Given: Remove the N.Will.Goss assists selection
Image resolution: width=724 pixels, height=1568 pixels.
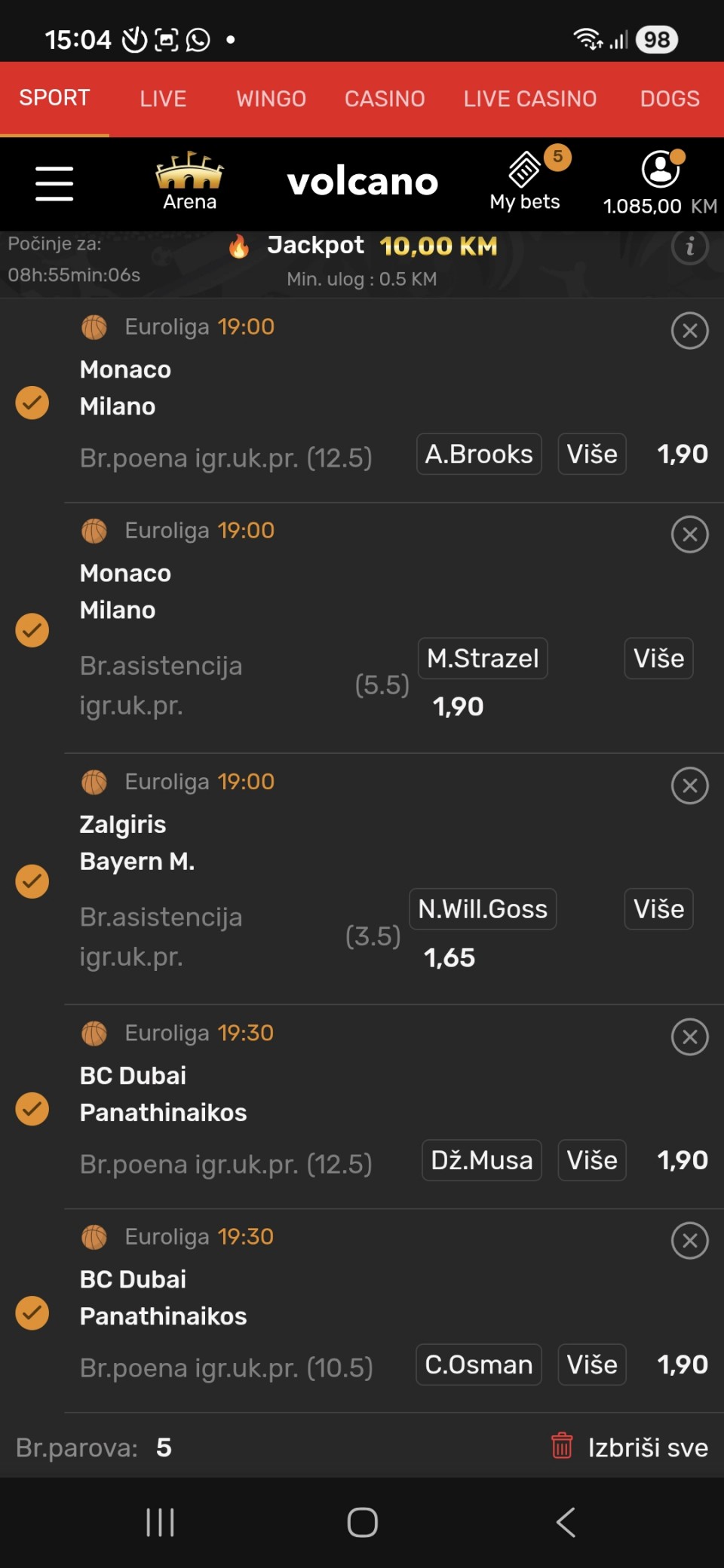Looking at the screenshot, I should point(689,786).
